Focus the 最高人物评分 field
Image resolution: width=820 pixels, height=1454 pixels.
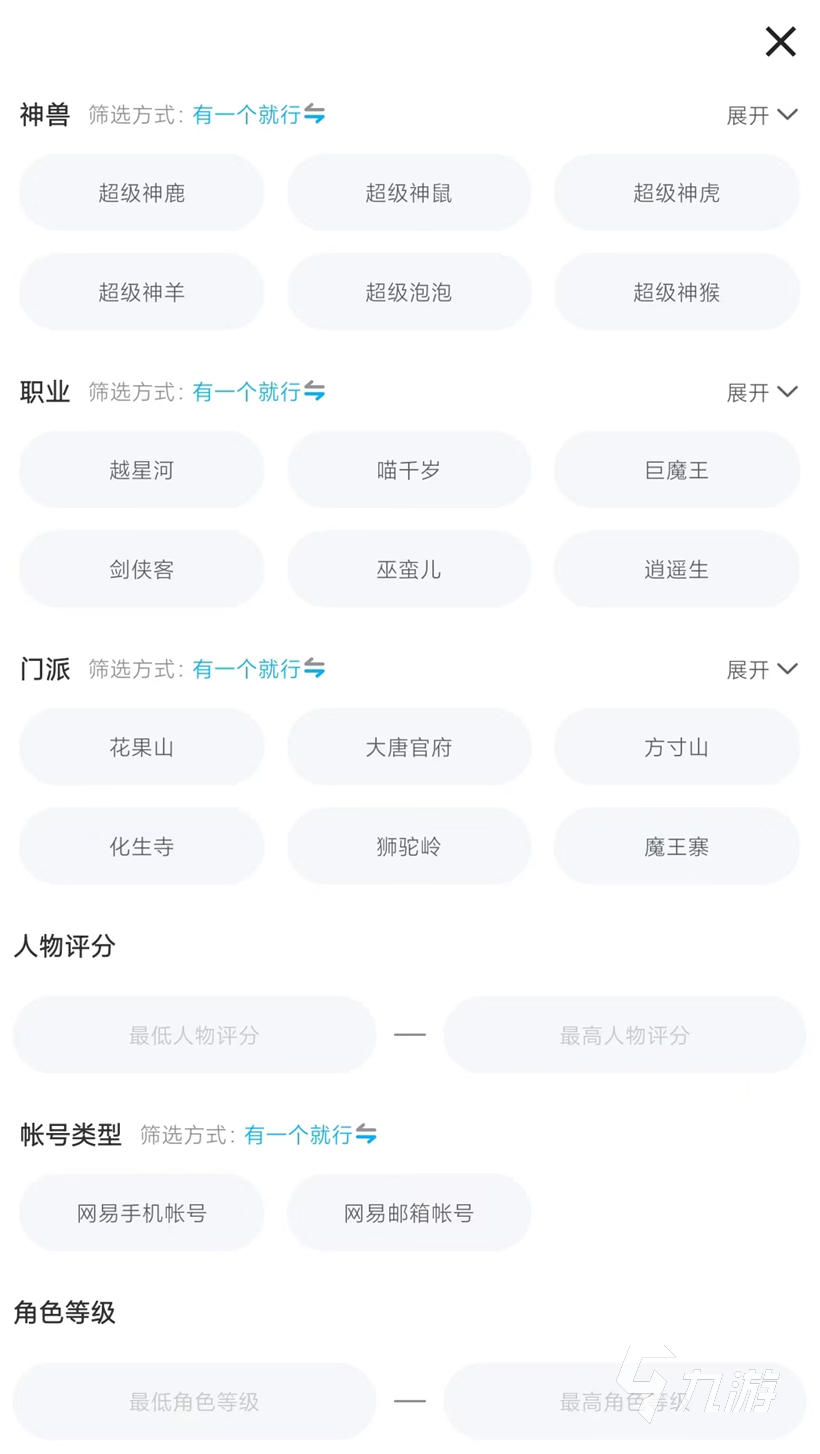click(x=625, y=1035)
